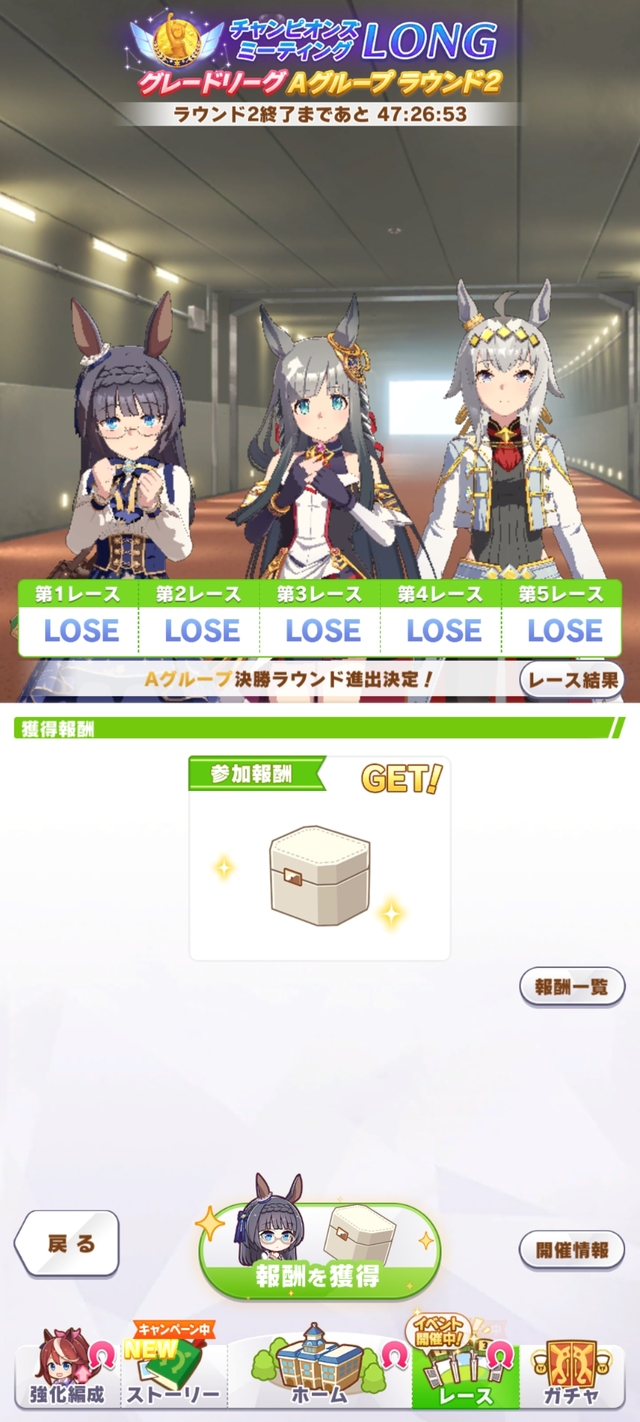This screenshot has height=1422, width=640.
Task: Tap 開催情報 event info button
Action: click(x=572, y=1250)
